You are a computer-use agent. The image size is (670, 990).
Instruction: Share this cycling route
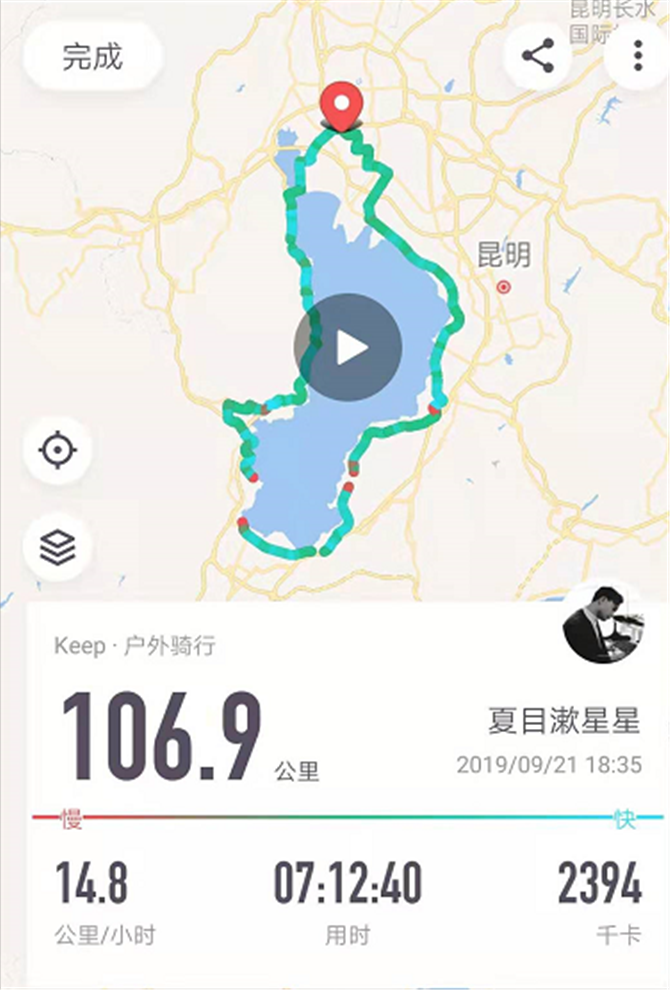click(539, 56)
